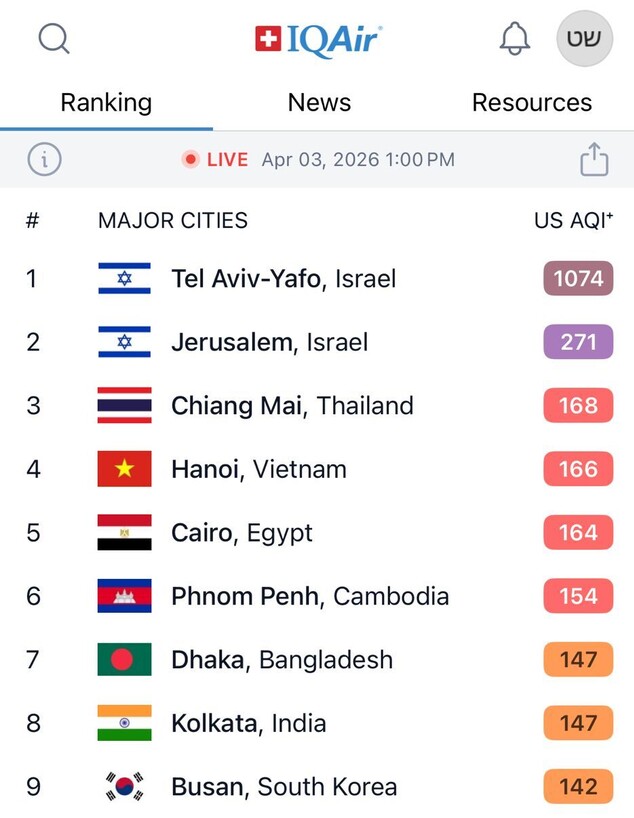634x818 pixels.
Task: Switch to the Ranking tab
Action: tap(106, 103)
